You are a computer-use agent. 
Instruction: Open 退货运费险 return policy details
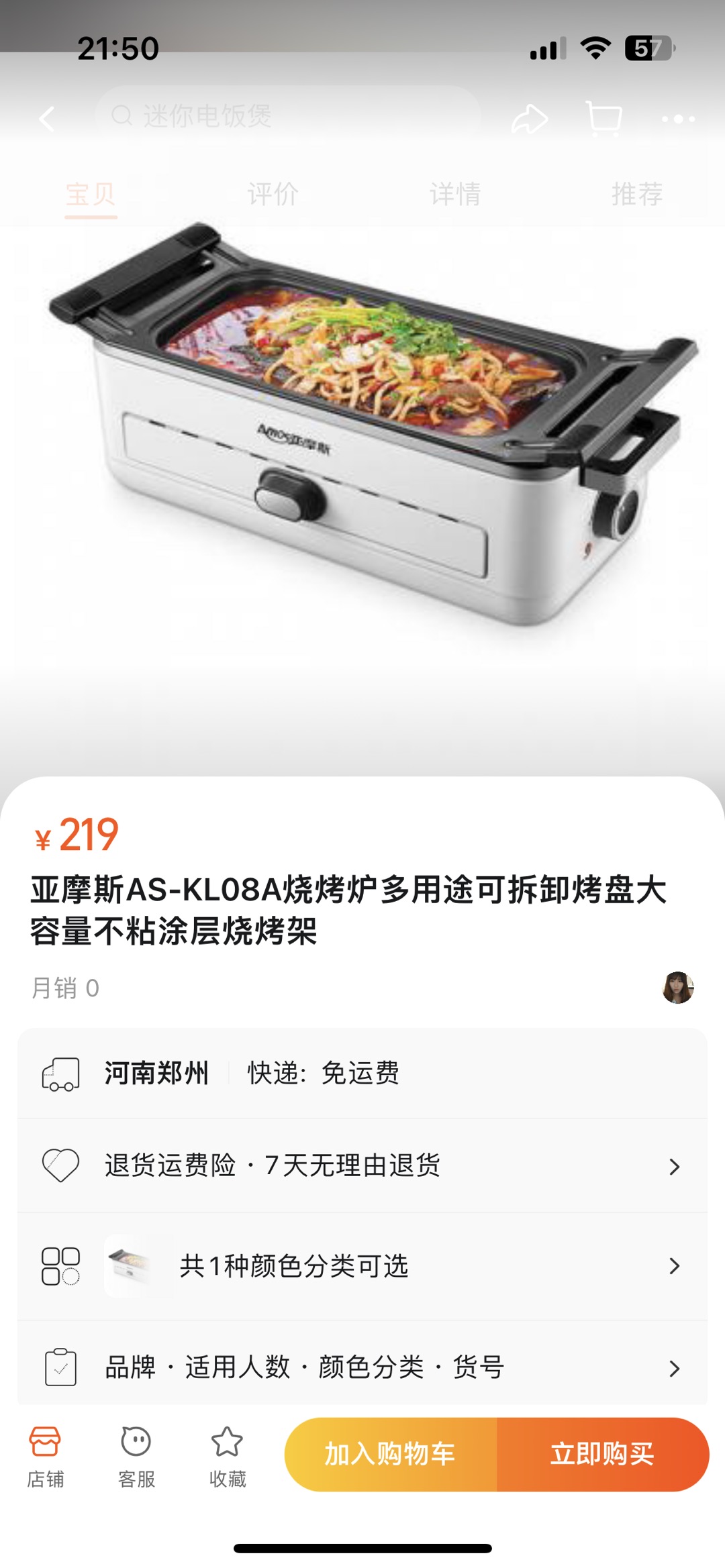point(362,1165)
